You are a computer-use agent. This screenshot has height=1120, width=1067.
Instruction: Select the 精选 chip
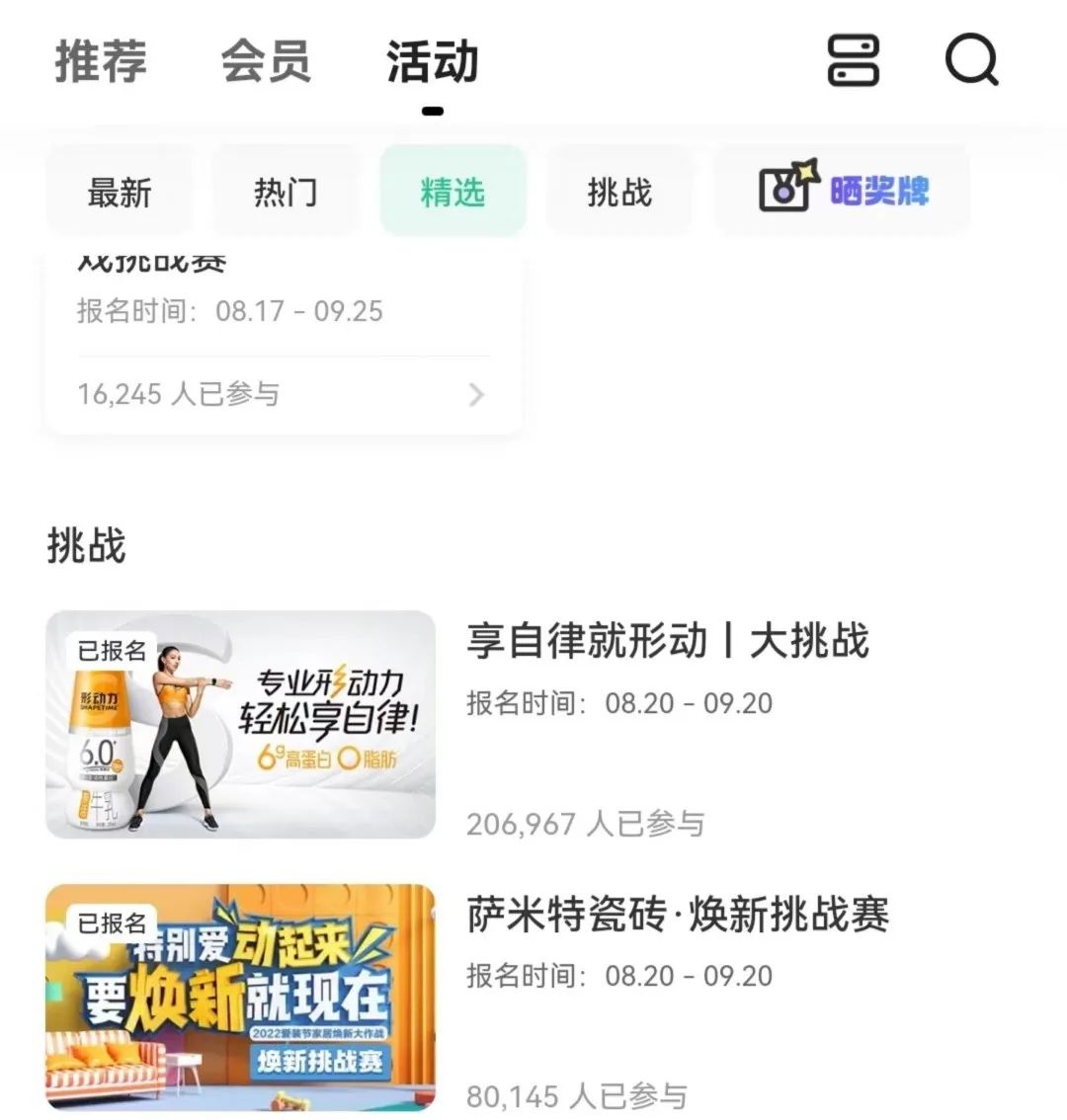pos(452,192)
